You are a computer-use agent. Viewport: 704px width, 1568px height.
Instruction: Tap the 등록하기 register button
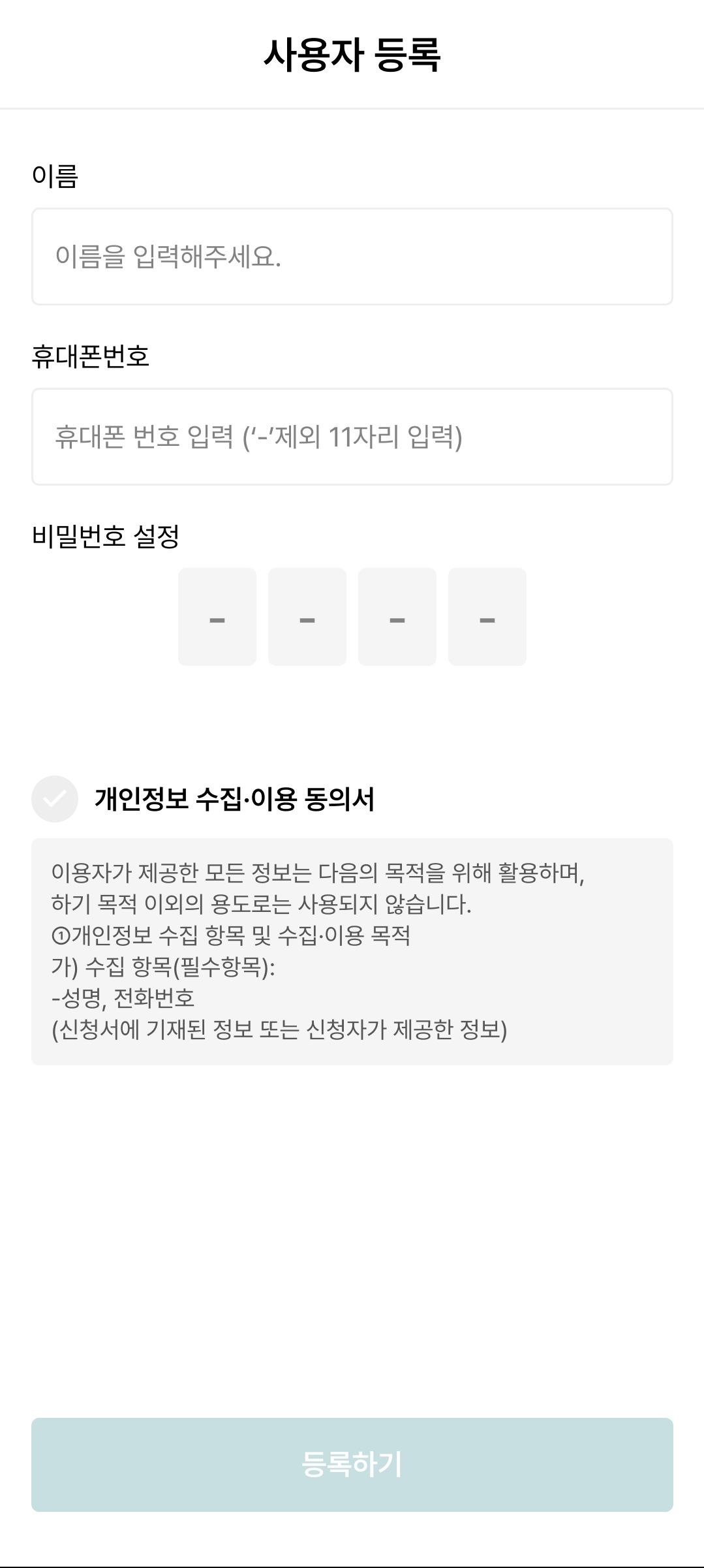click(x=352, y=1464)
